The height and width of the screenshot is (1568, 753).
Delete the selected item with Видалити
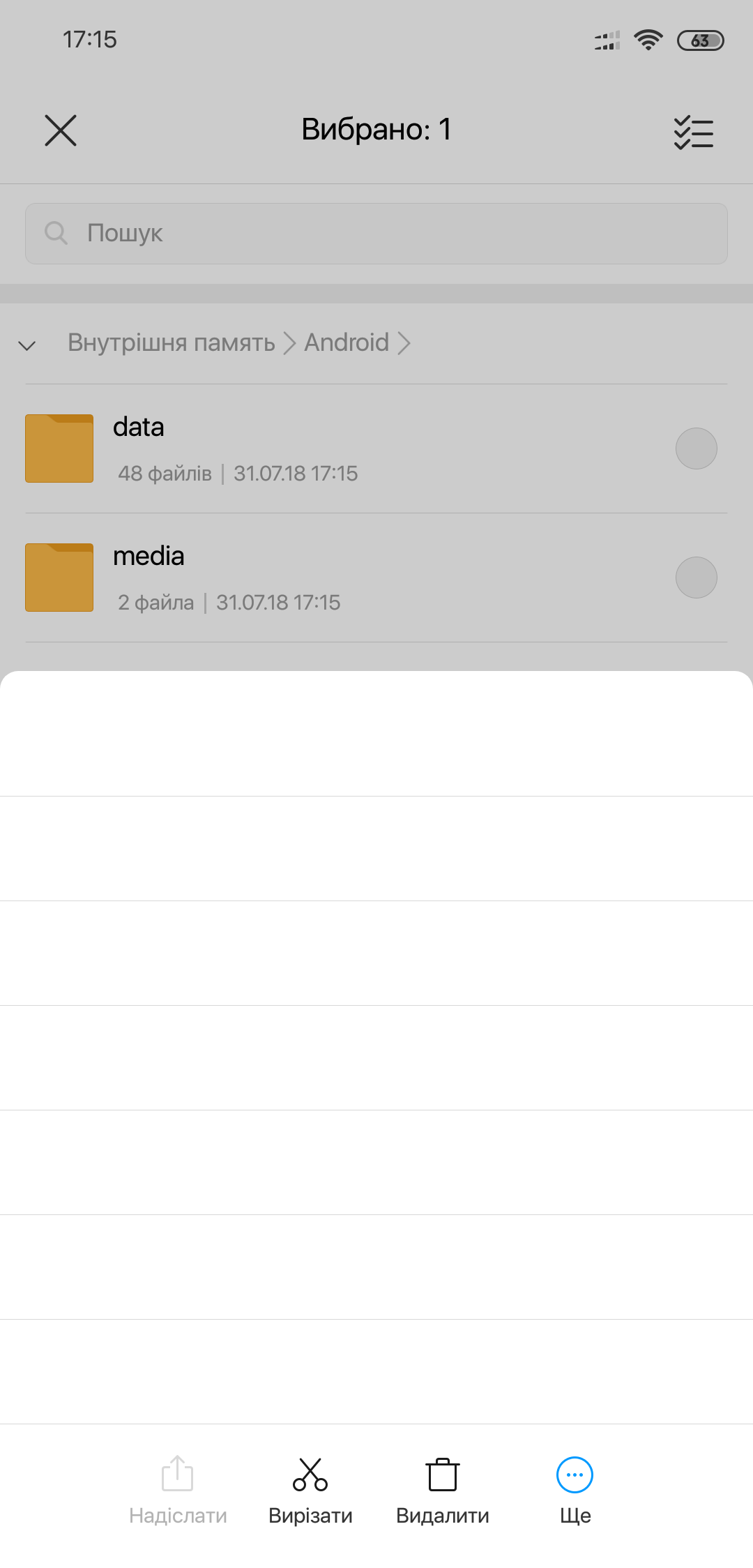point(443,1489)
